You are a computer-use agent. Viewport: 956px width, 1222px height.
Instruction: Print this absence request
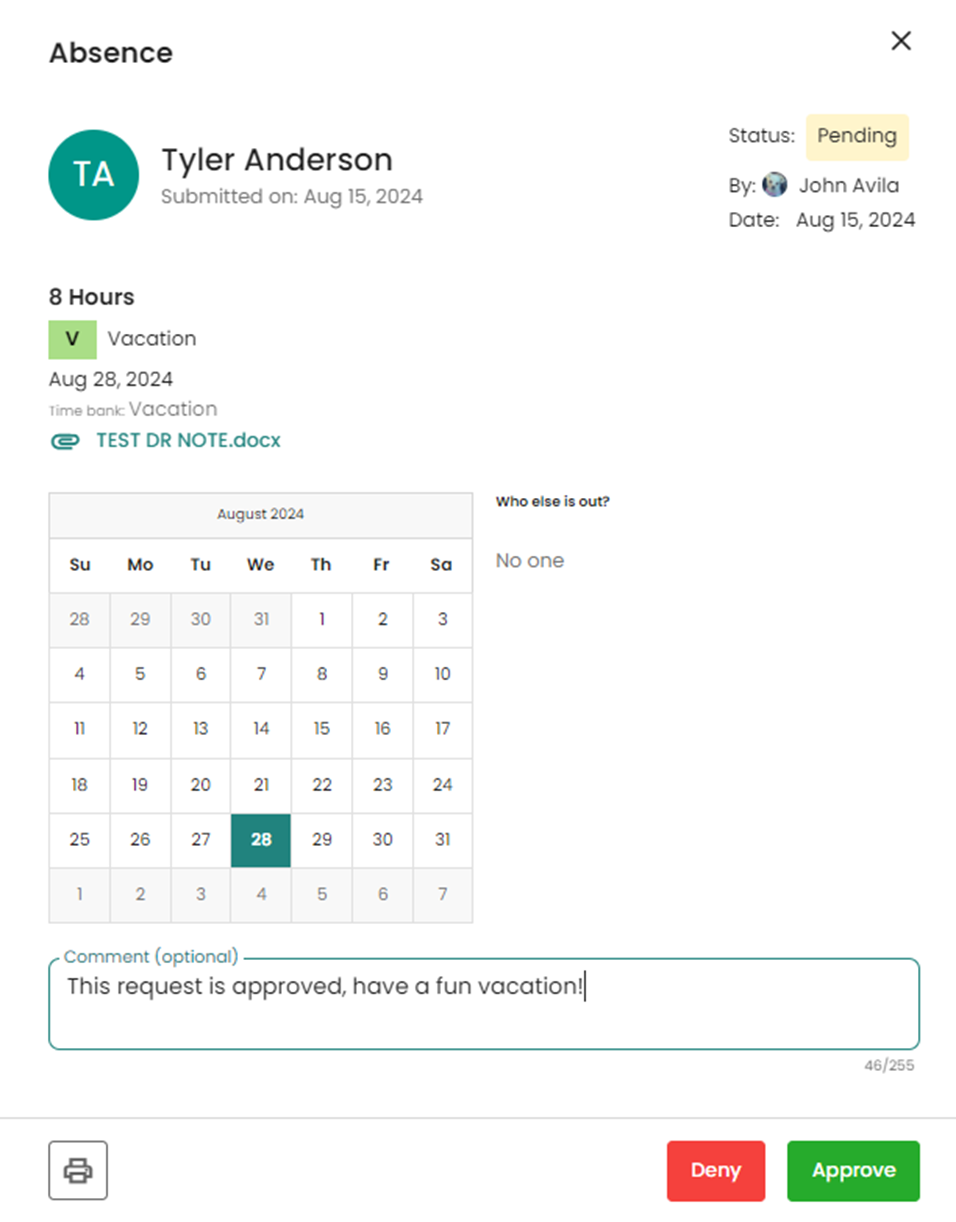(x=78, y=1170)
